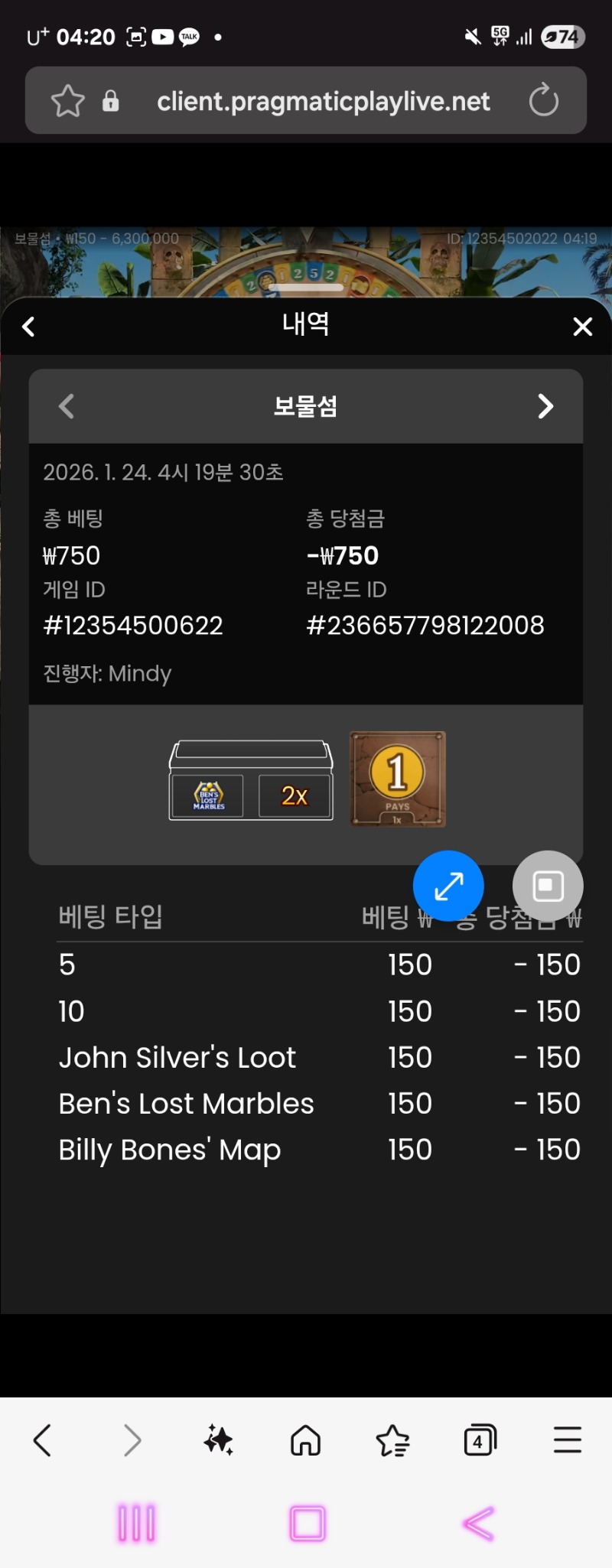612x1568 pixels.
Task: Tap the blue expand floating button
Action: [448, 886]
